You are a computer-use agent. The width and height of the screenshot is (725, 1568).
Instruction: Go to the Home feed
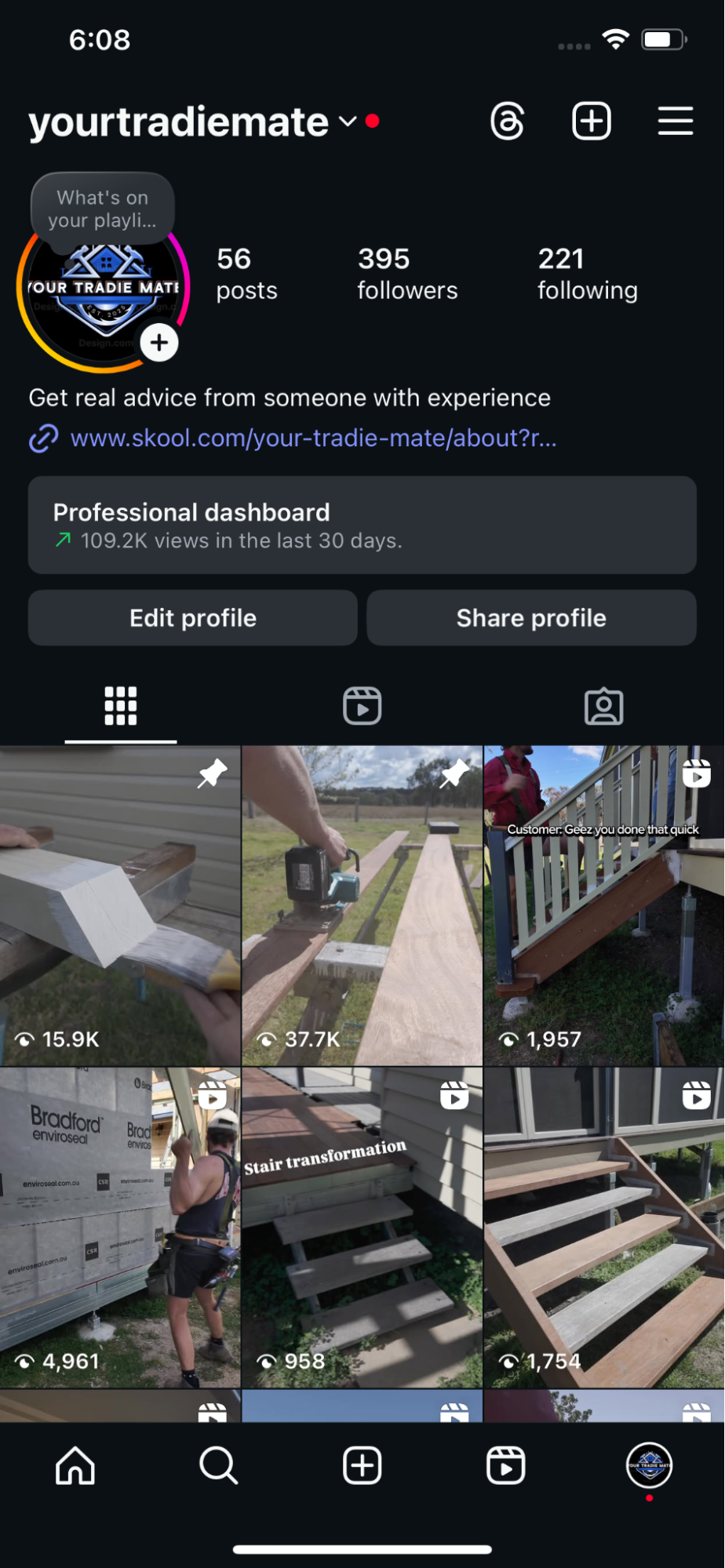tap(75, 1465)
